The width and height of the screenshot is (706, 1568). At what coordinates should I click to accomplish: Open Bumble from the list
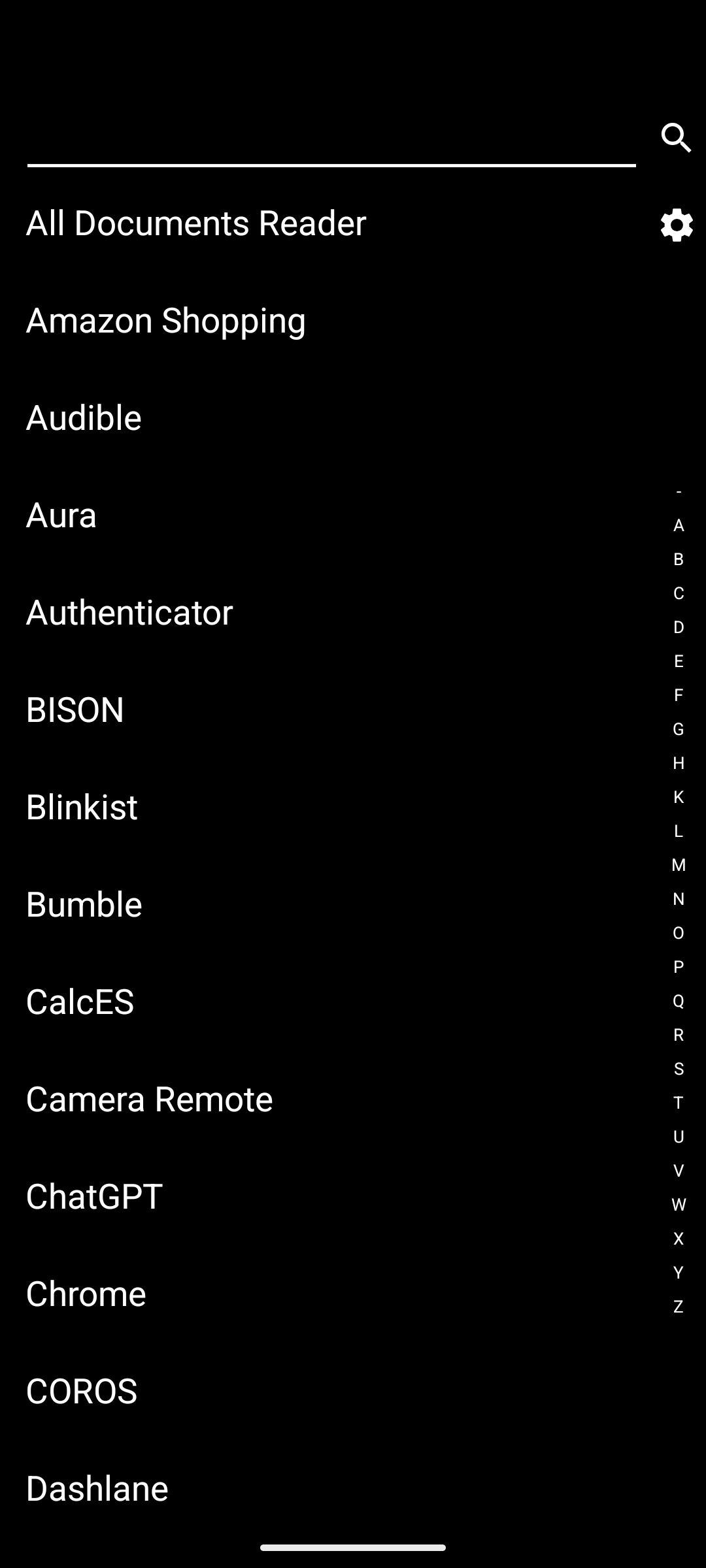[x=84, y=905]
